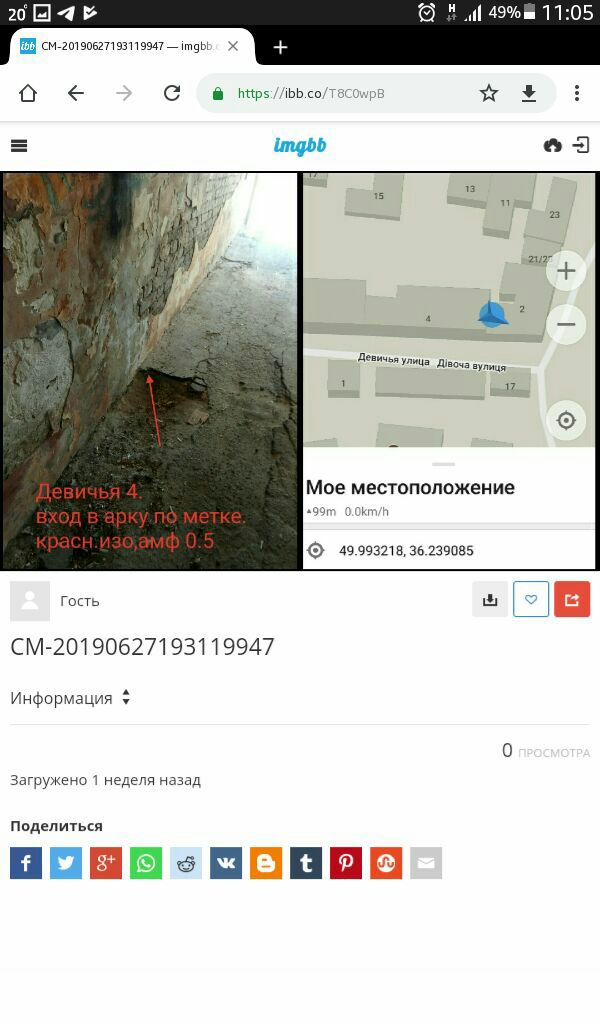
Task: Tap the sign-in icon
Action: point(581,146)
